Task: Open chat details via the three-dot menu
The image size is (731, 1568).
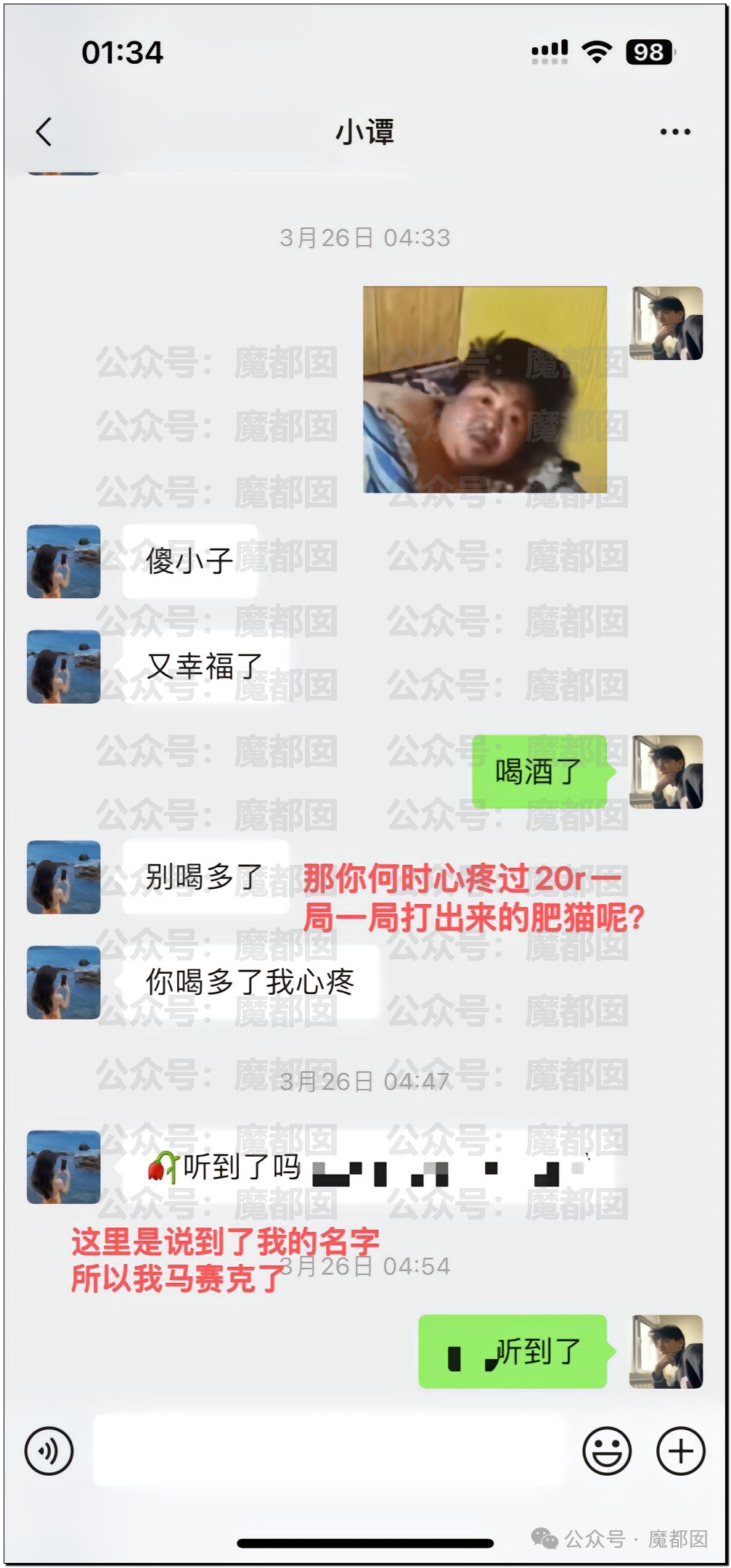Action: tap(674, 132)
